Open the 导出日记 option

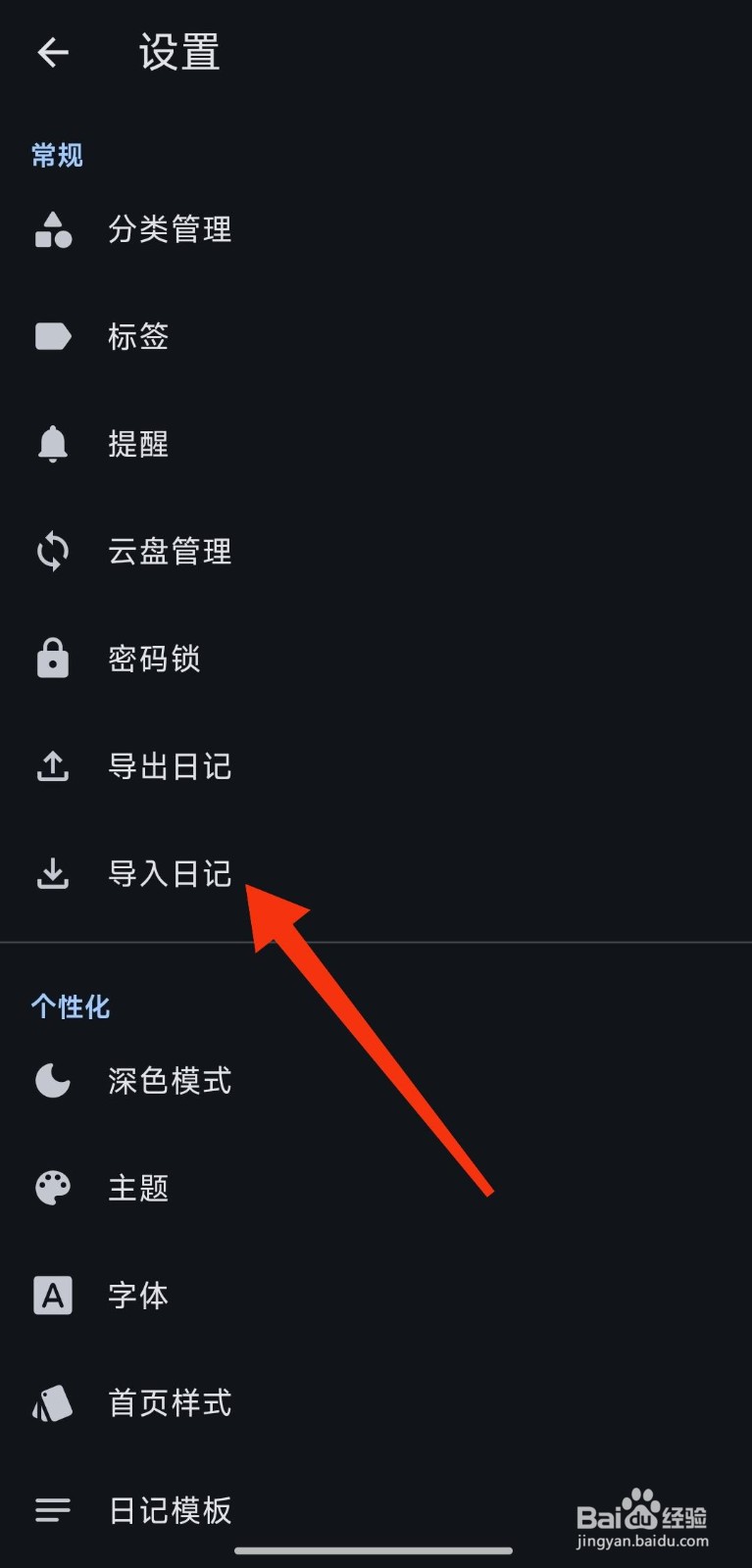pyautogui.click(x=170, y=766)
